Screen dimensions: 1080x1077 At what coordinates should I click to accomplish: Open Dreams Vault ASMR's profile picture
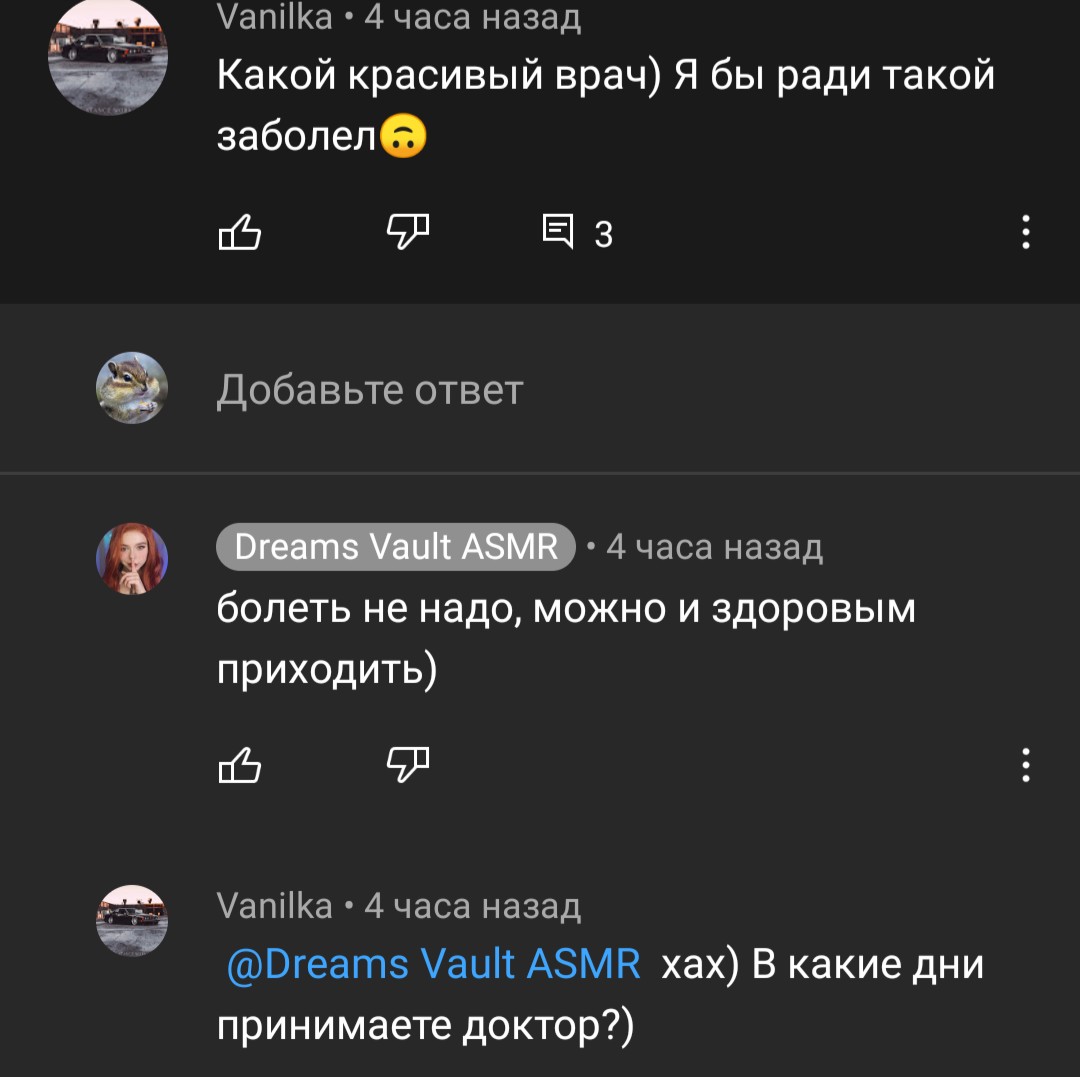pos(132,558)
